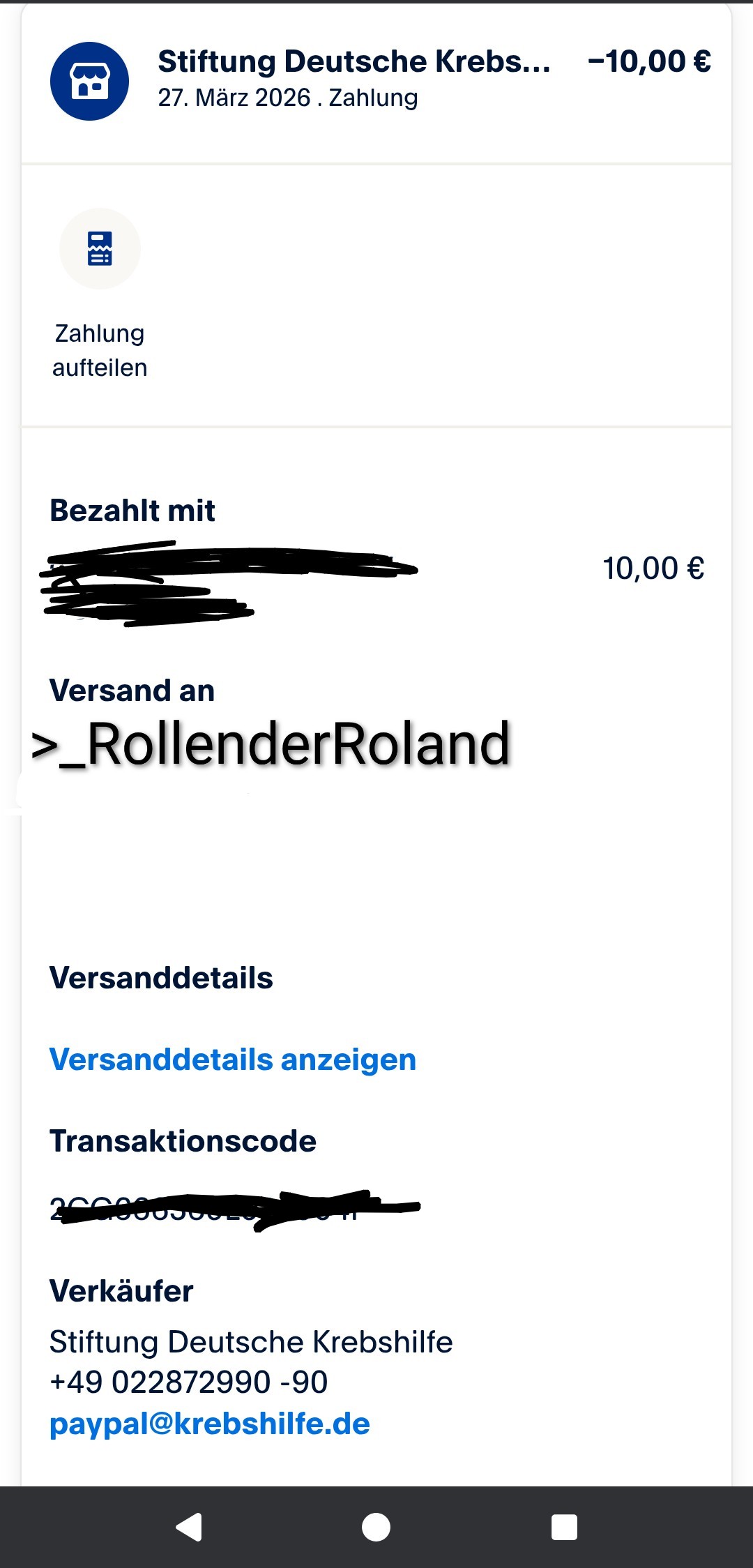Return to the home screen
753x1568 pixels.
pos(376,1527)
